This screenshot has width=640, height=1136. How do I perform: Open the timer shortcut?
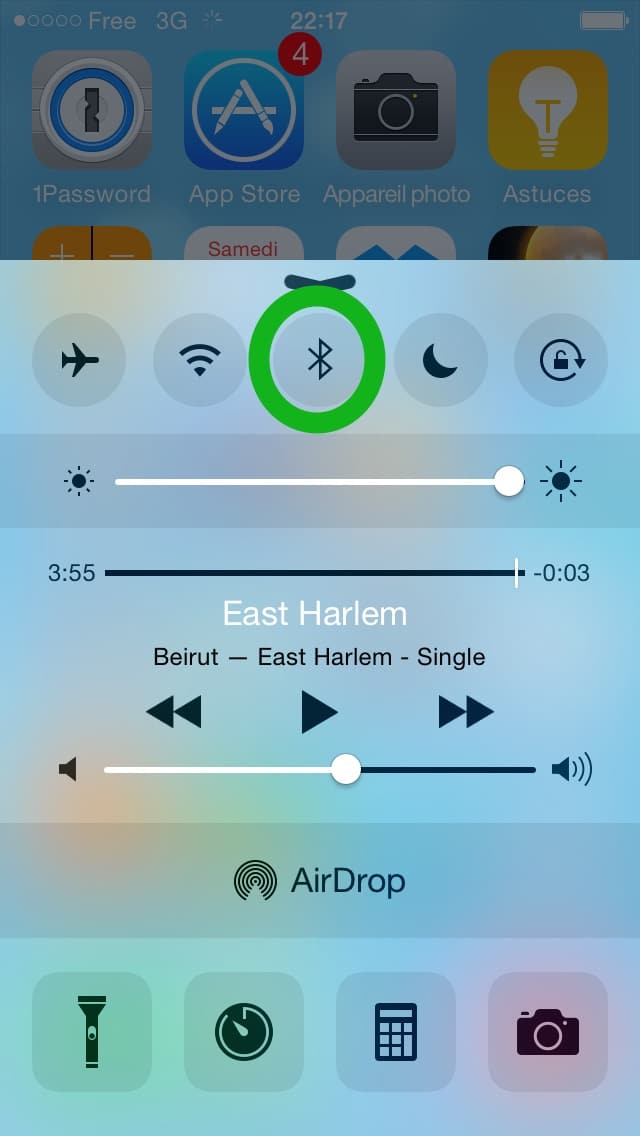tap(244, 1032)
